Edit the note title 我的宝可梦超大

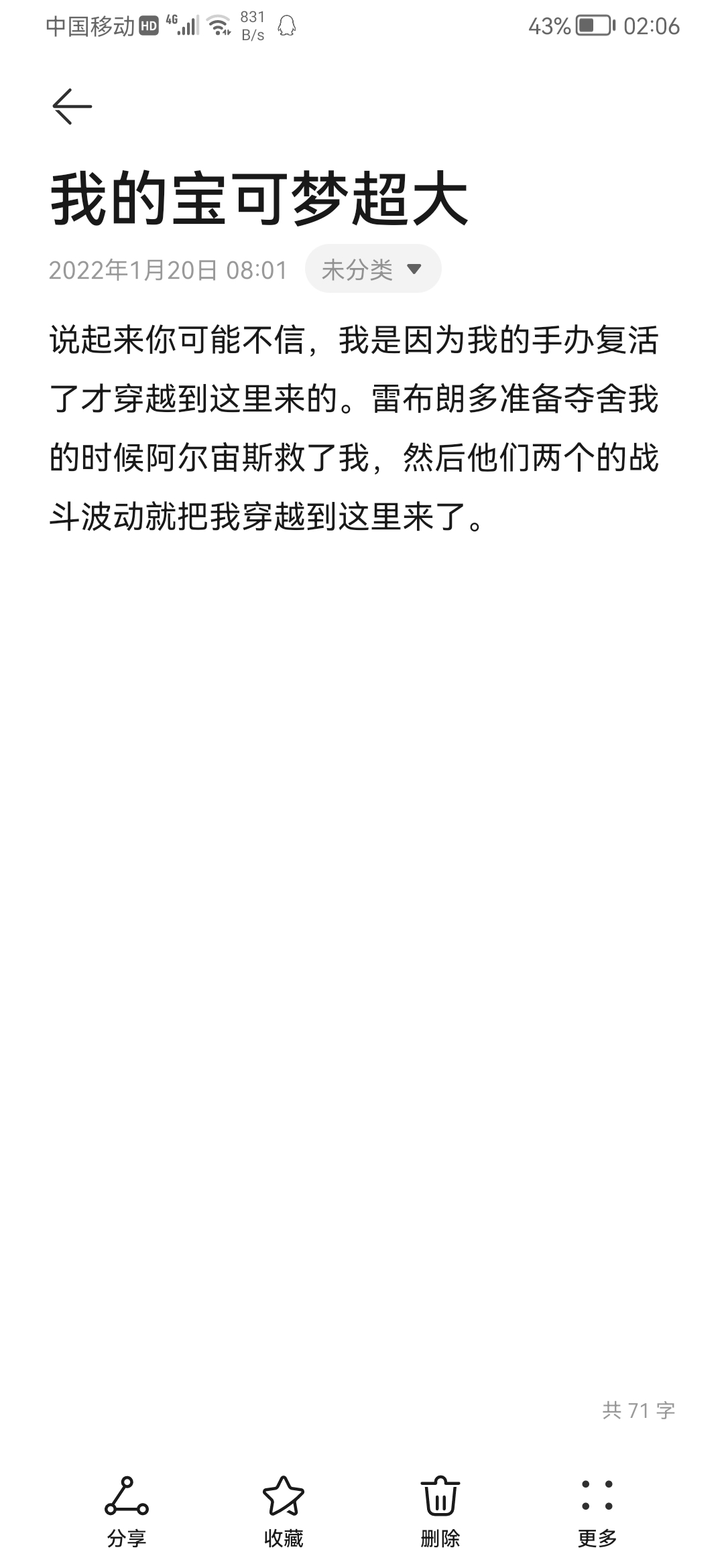pyautogui.click(x=259, y=200)
